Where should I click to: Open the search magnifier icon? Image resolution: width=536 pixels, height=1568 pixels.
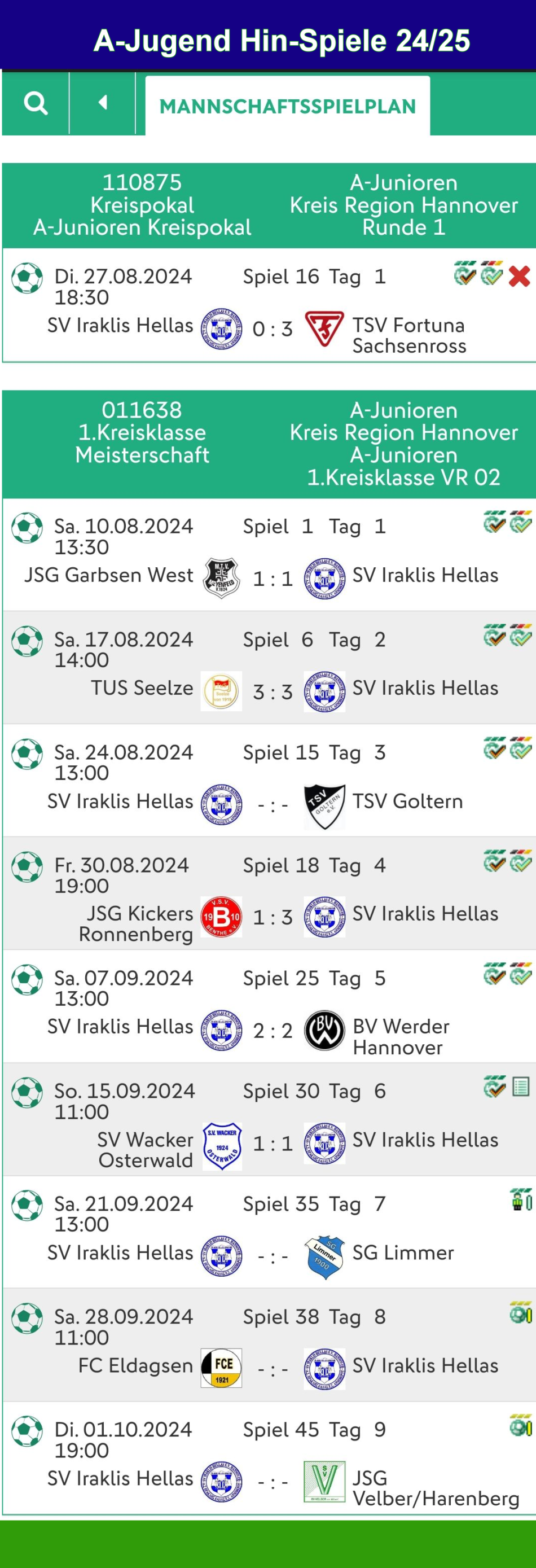(36, 103)
